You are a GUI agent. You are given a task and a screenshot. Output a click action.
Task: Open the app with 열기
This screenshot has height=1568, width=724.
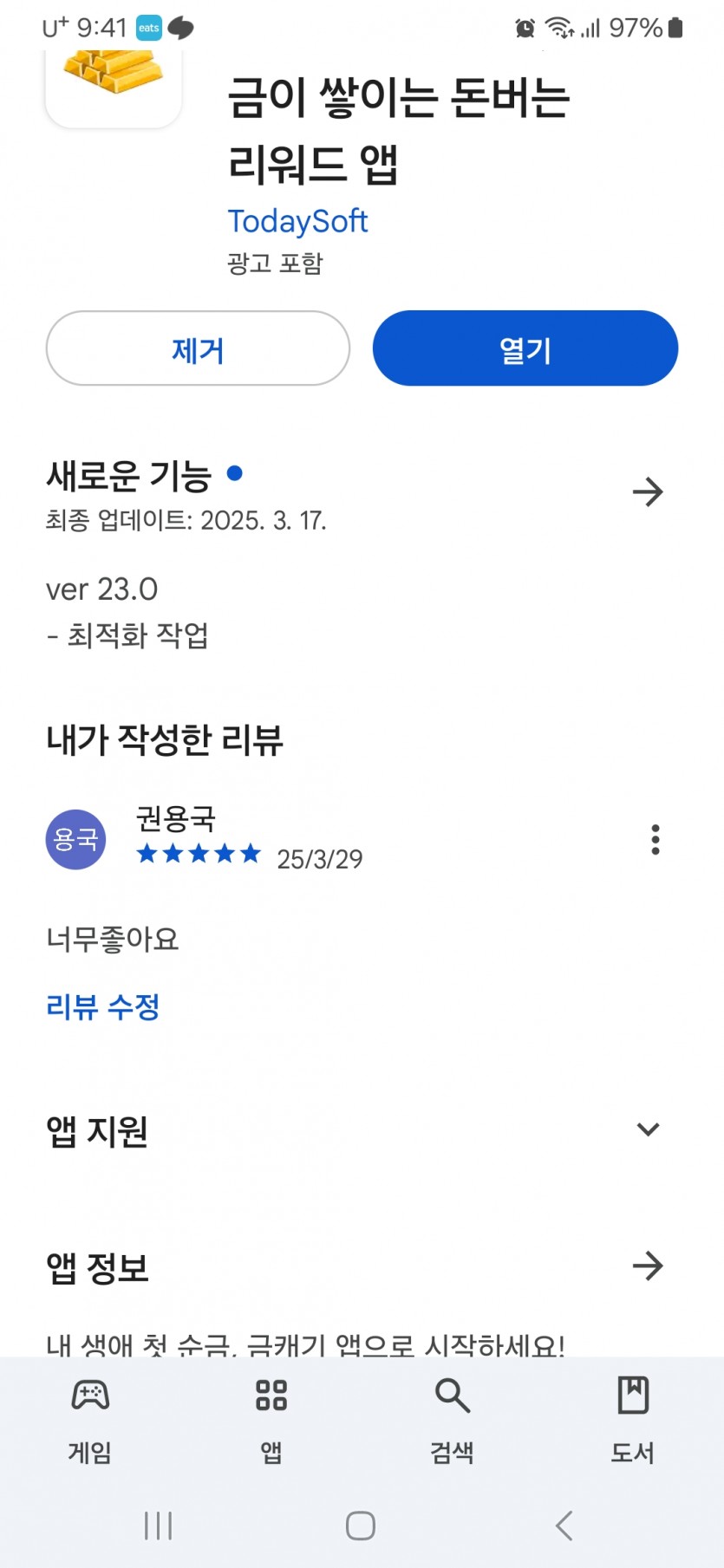click(x=525, y=348)
